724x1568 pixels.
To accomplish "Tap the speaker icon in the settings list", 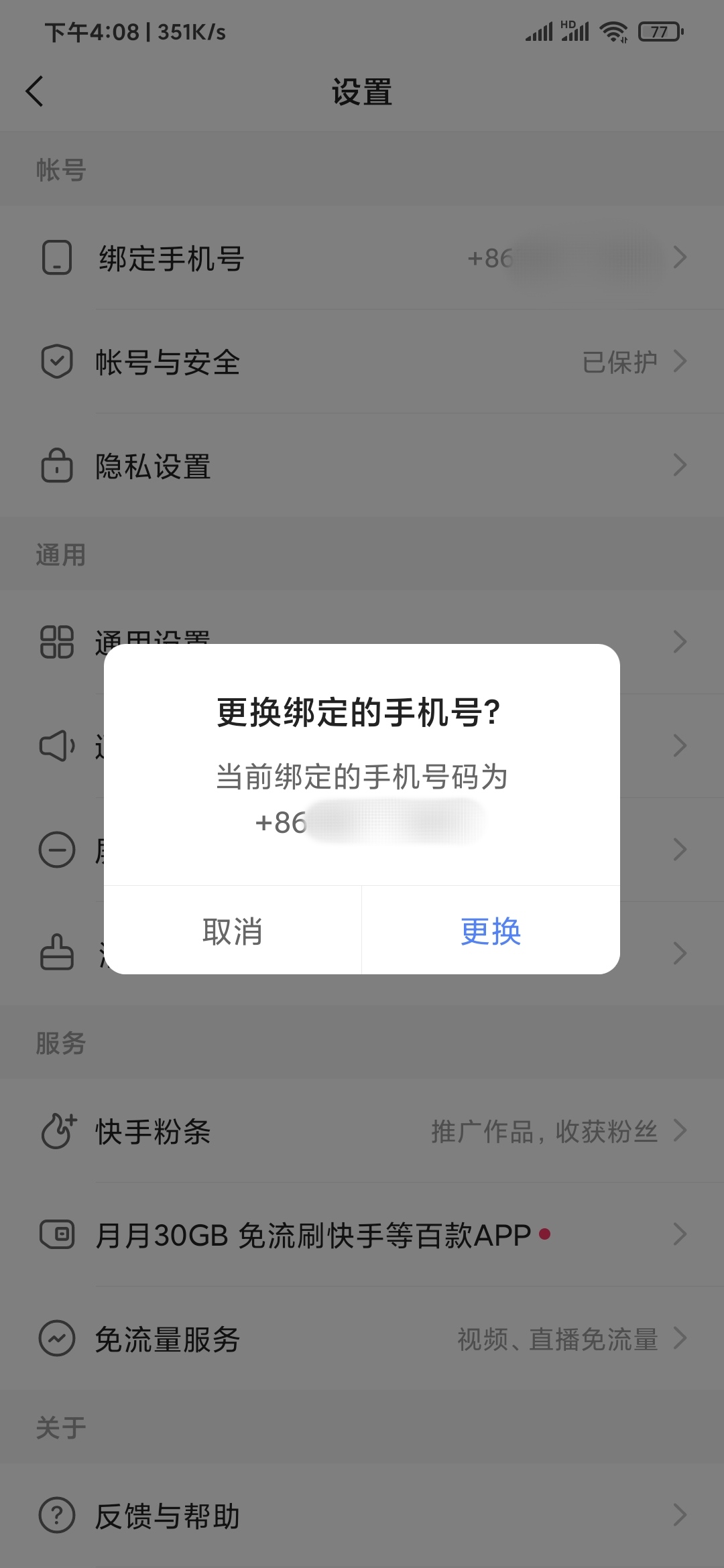I will pos(58,745).
